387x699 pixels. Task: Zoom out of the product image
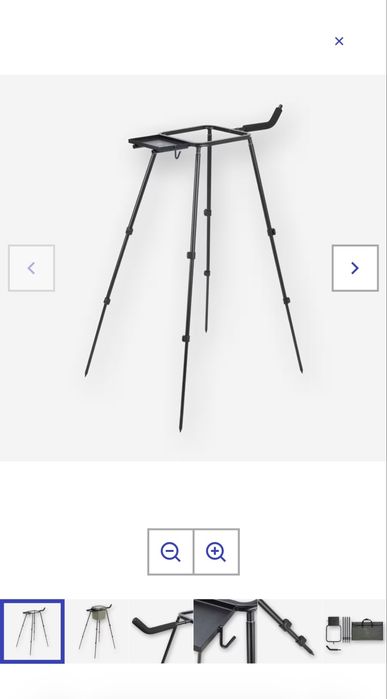coord(171,552)
